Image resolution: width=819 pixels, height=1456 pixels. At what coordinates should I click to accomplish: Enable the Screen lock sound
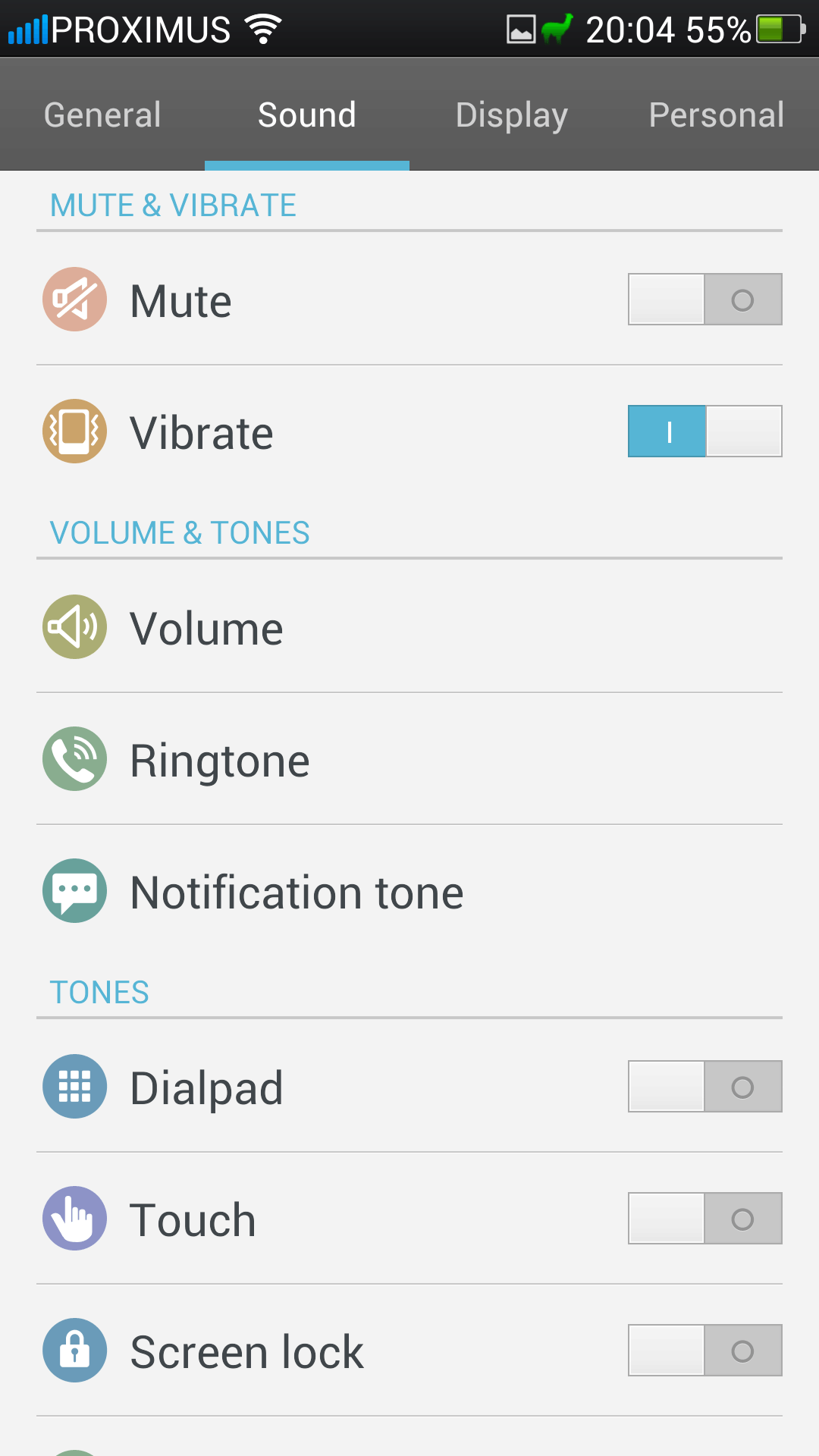[x=705, y=1351]
